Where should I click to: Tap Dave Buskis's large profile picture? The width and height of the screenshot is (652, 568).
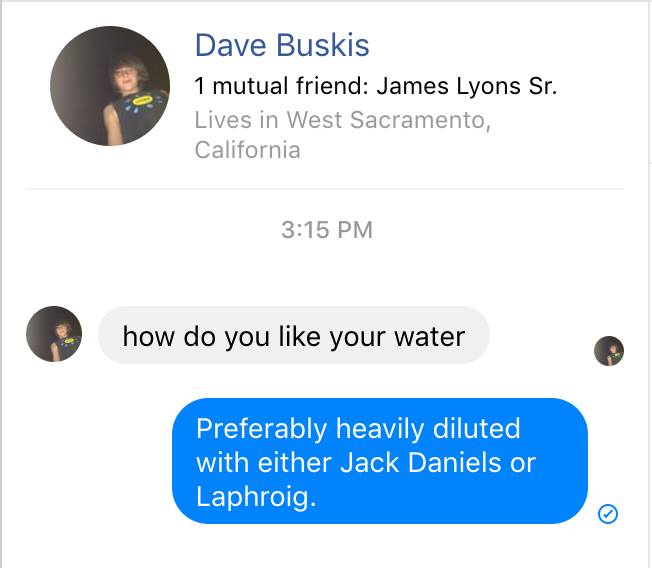(109, 86)
